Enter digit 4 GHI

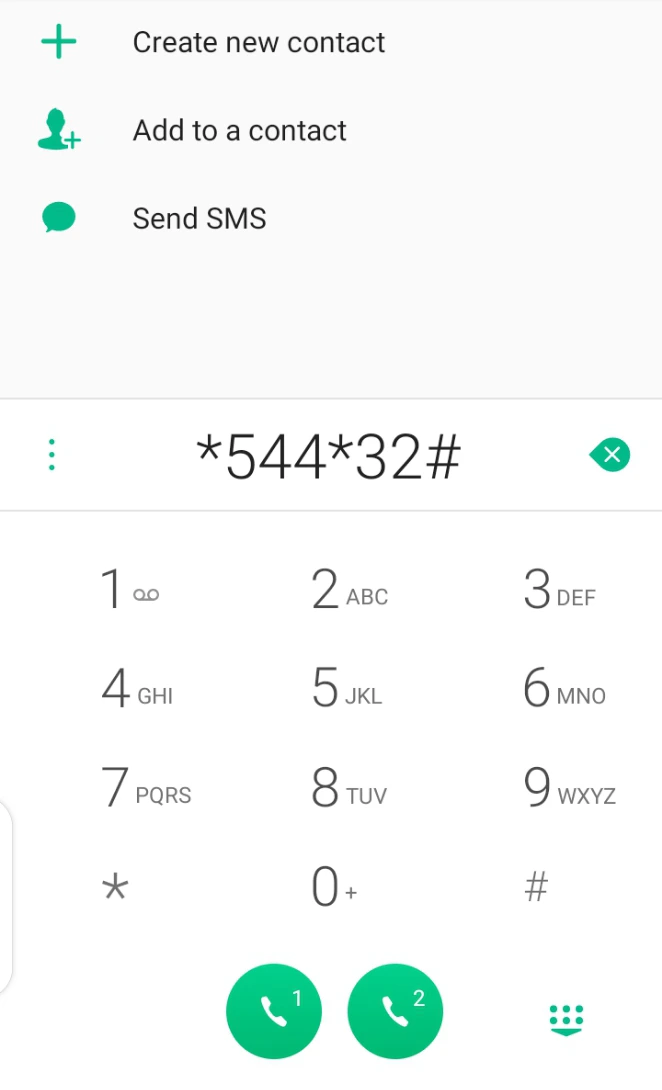tap(136, 688)
